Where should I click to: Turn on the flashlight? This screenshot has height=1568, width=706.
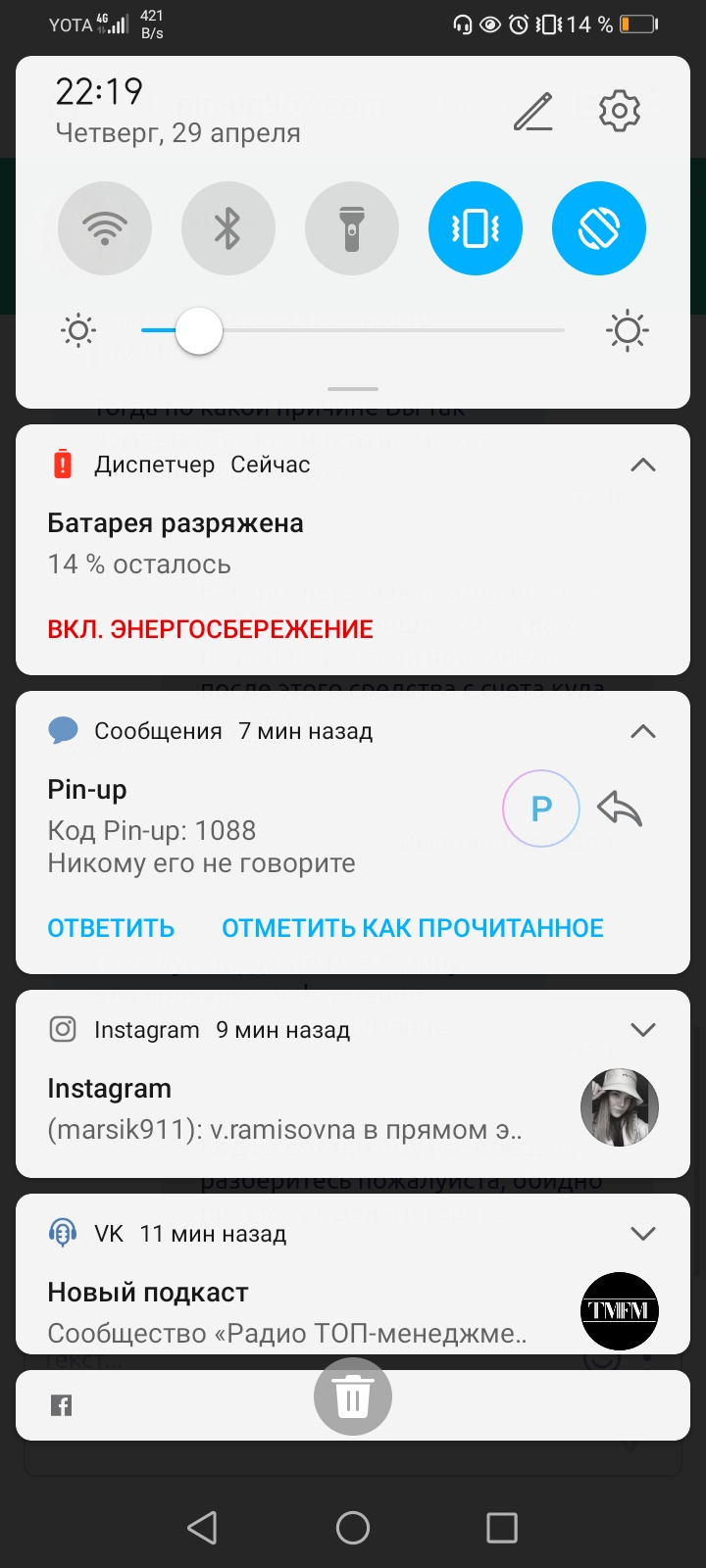[352, 228]
